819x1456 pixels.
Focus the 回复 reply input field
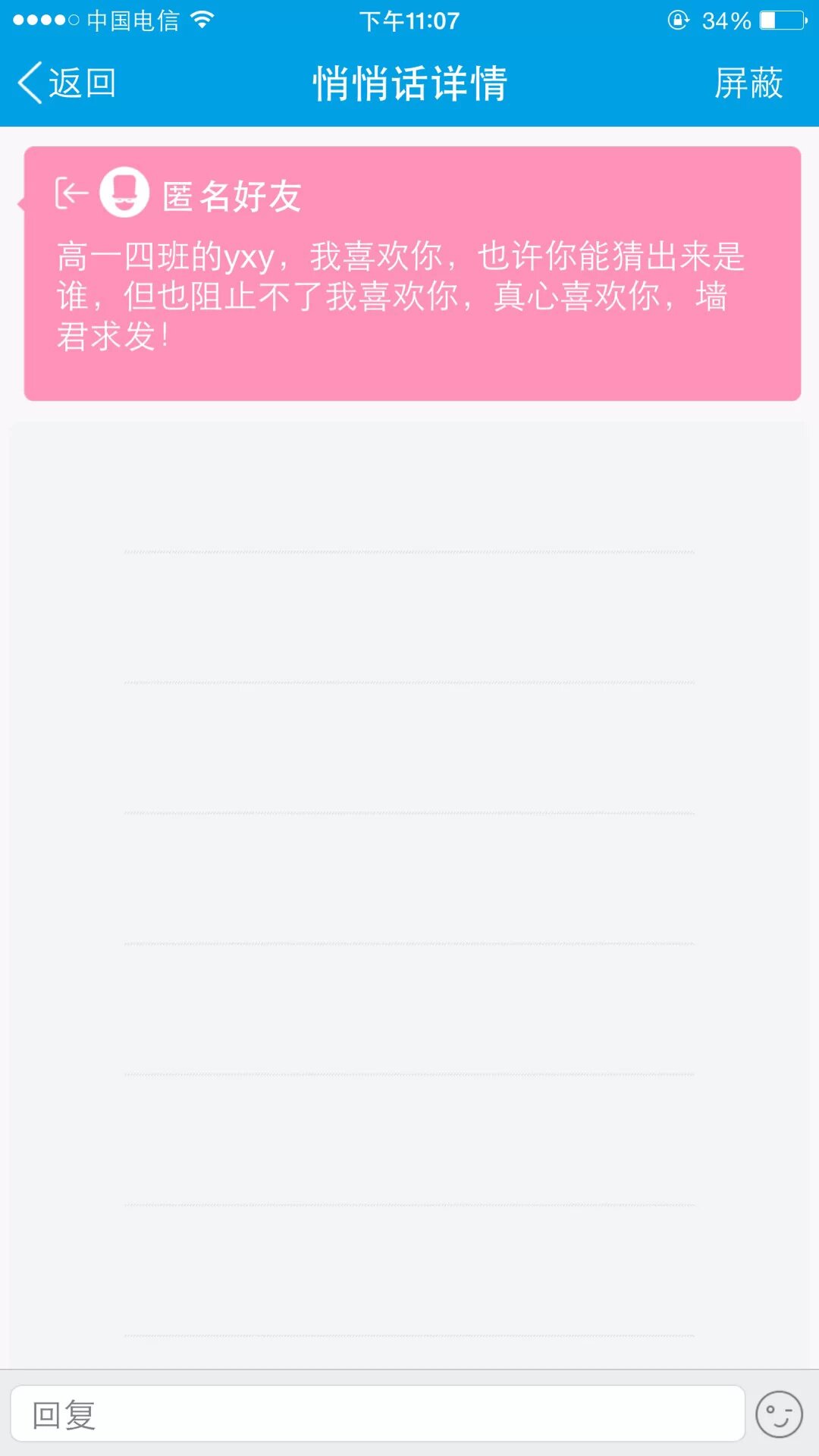378,1414
